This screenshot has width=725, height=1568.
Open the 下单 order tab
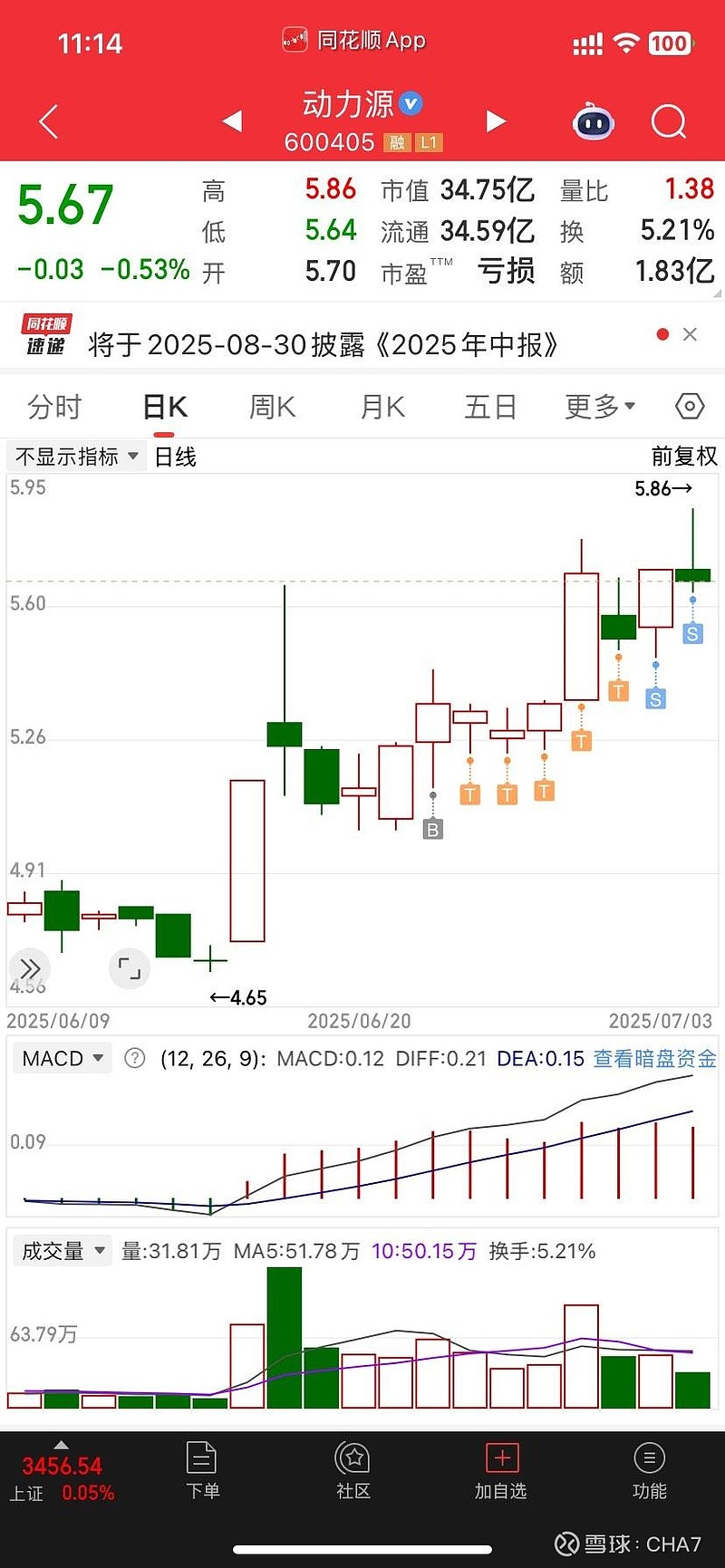[x=202, y=1469]
